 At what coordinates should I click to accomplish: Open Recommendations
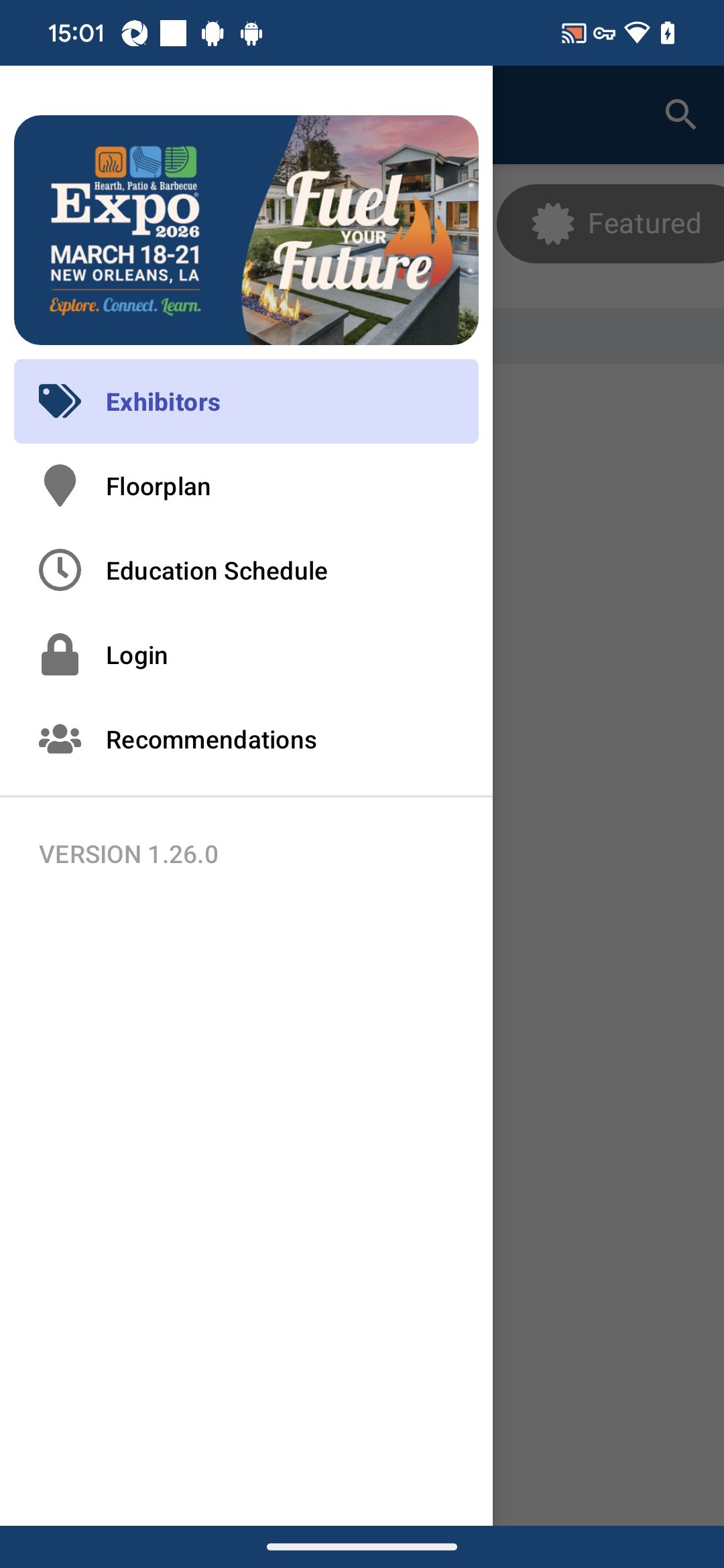pos(246,739)
